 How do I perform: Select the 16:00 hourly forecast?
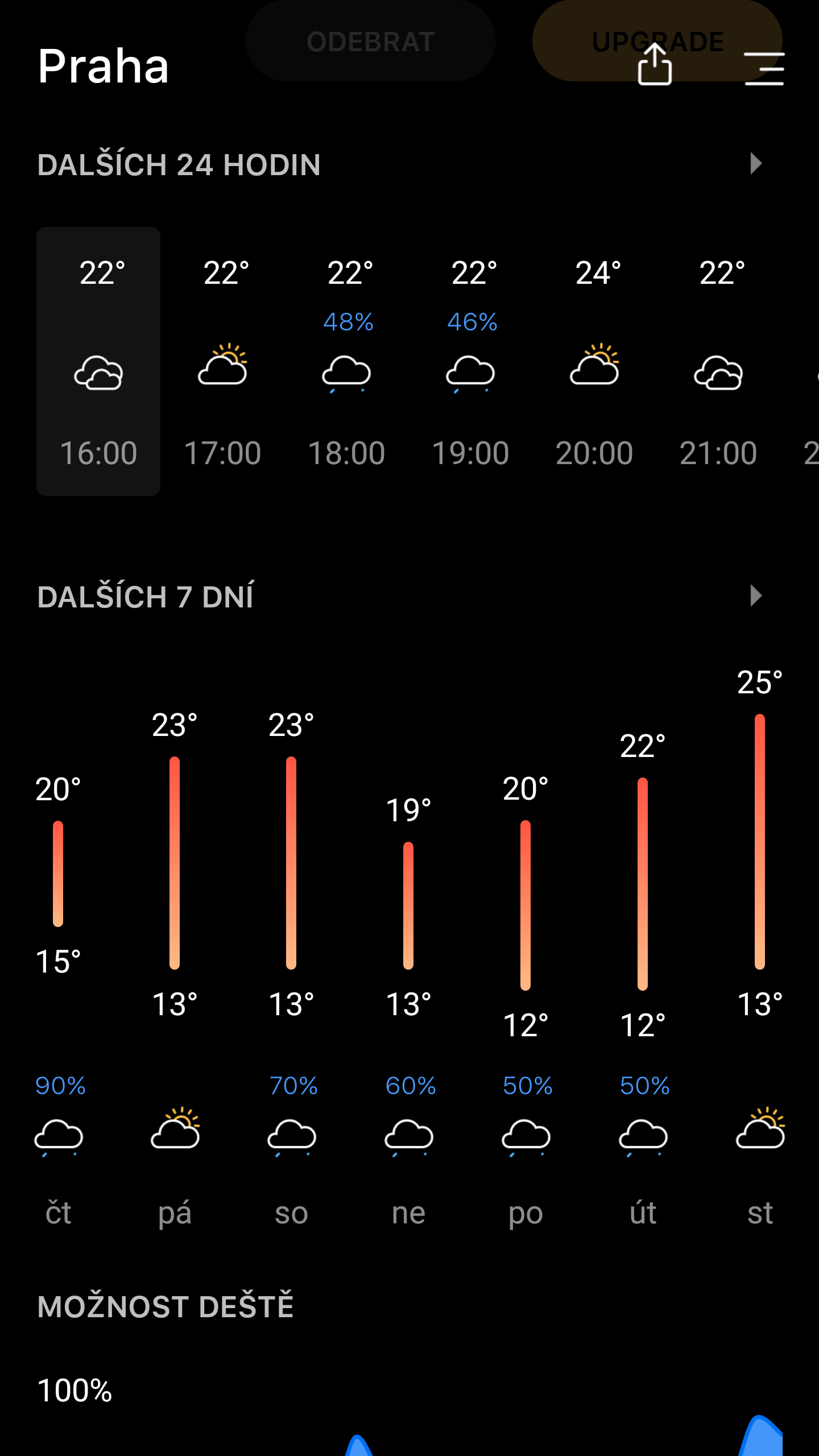(x=98, y=361)
